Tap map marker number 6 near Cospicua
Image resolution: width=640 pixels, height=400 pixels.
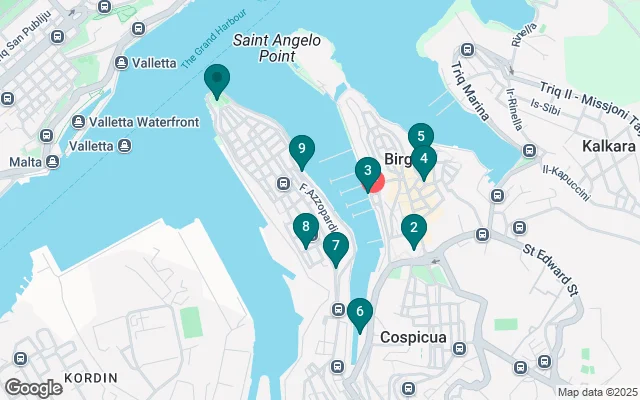point(359,313)
